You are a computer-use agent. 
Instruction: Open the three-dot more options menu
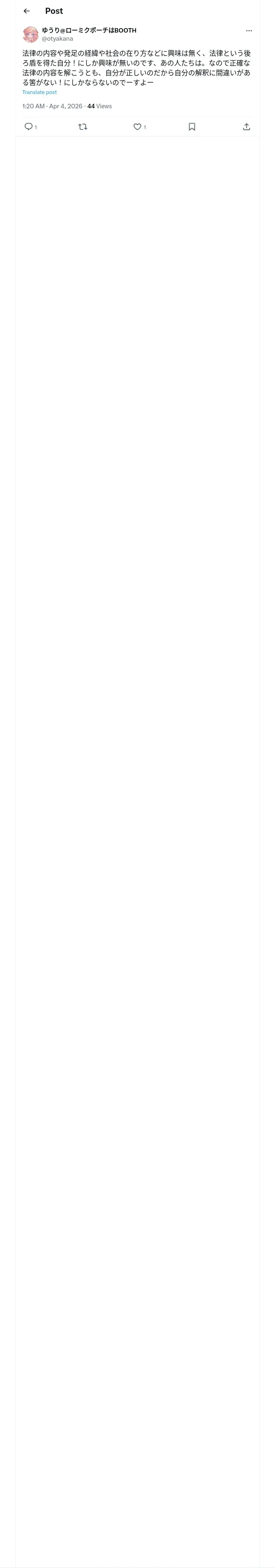tap(249, 31)
